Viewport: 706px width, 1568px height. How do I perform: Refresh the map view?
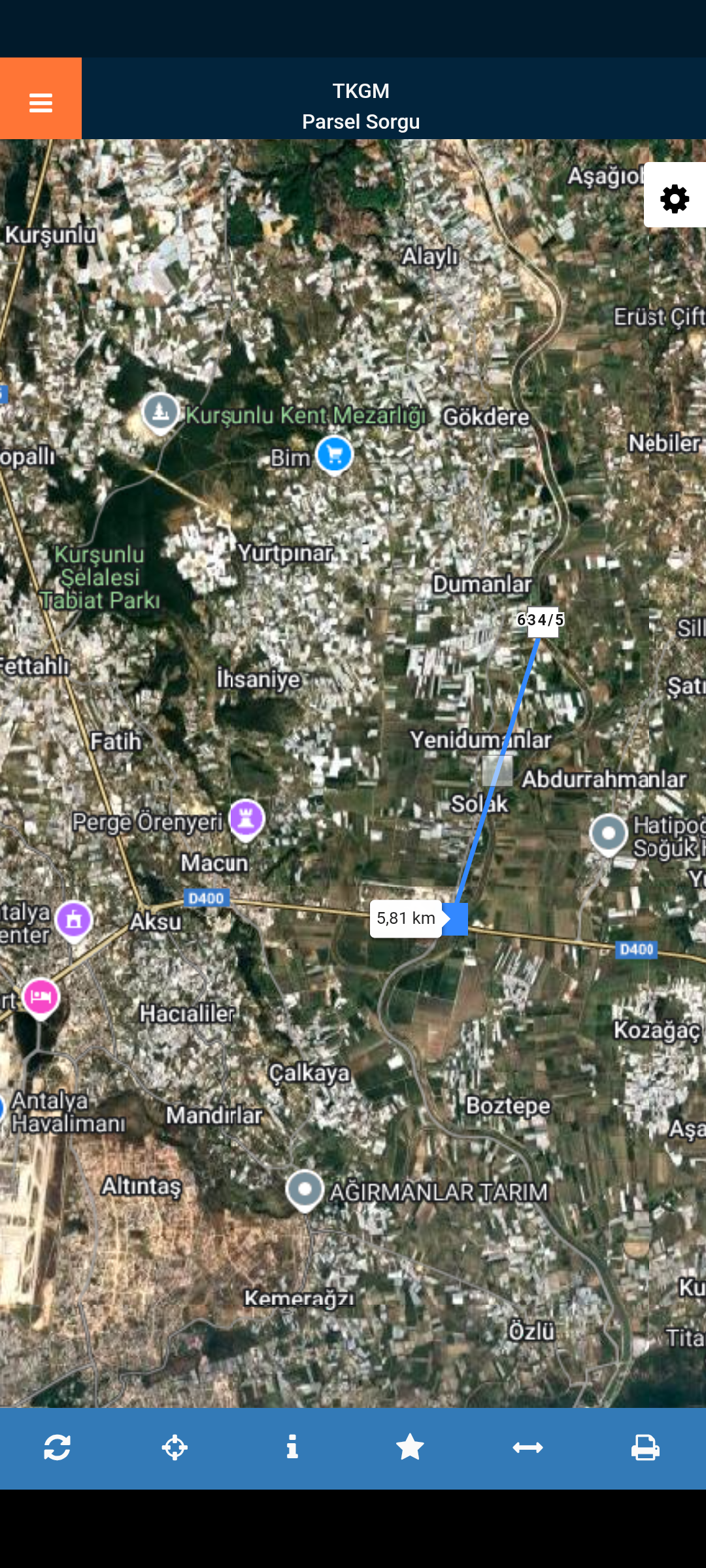point(58,1447)
